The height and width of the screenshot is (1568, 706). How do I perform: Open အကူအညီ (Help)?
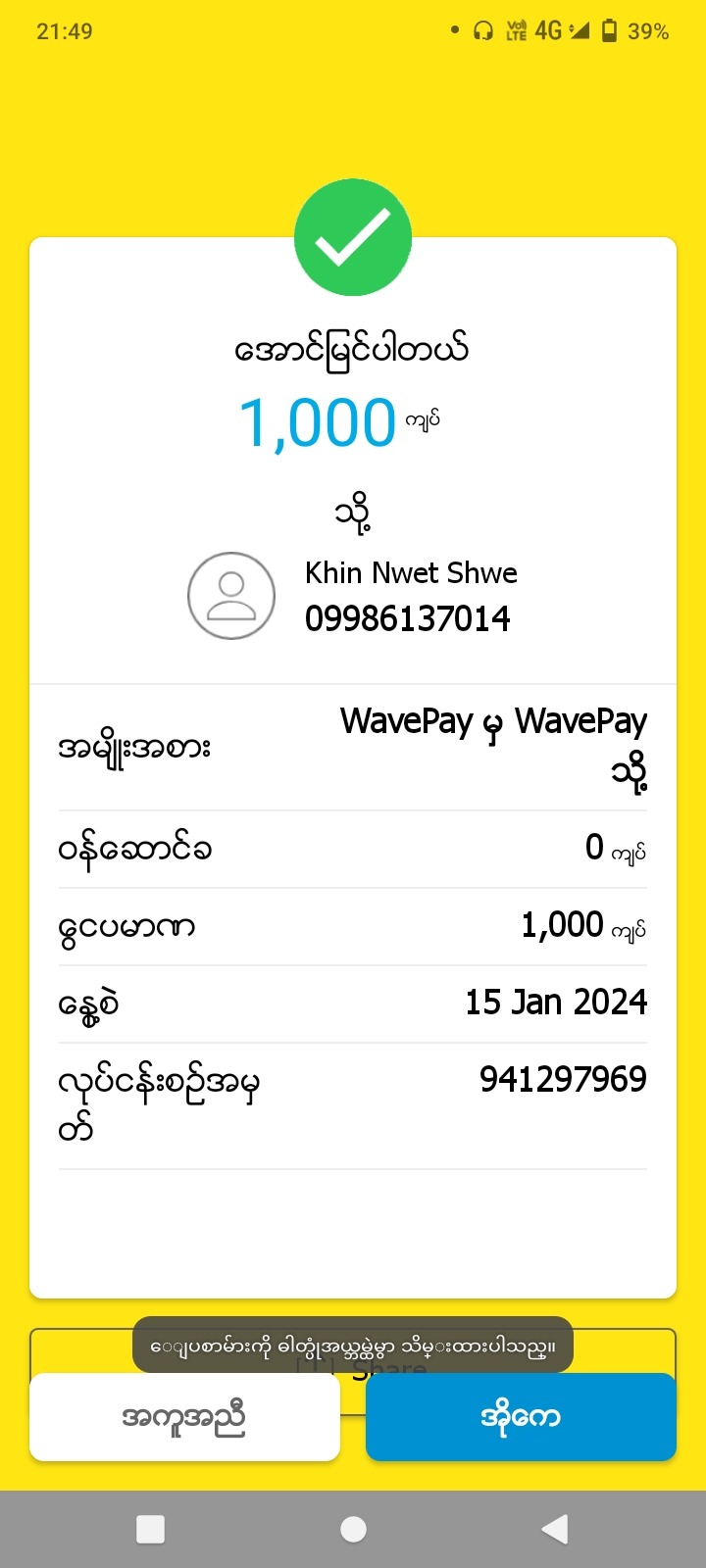(x=184, y=1417)
